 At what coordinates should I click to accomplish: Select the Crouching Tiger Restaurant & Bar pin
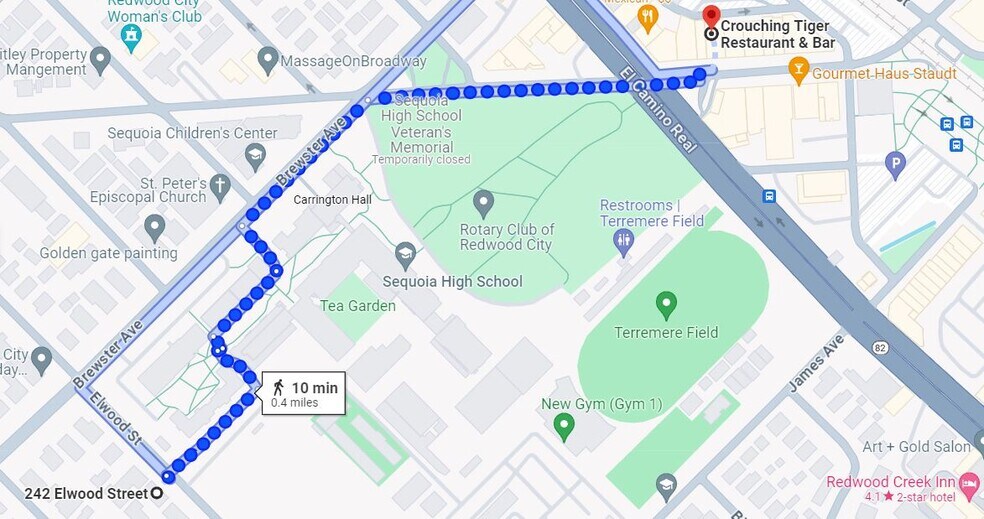711,16
